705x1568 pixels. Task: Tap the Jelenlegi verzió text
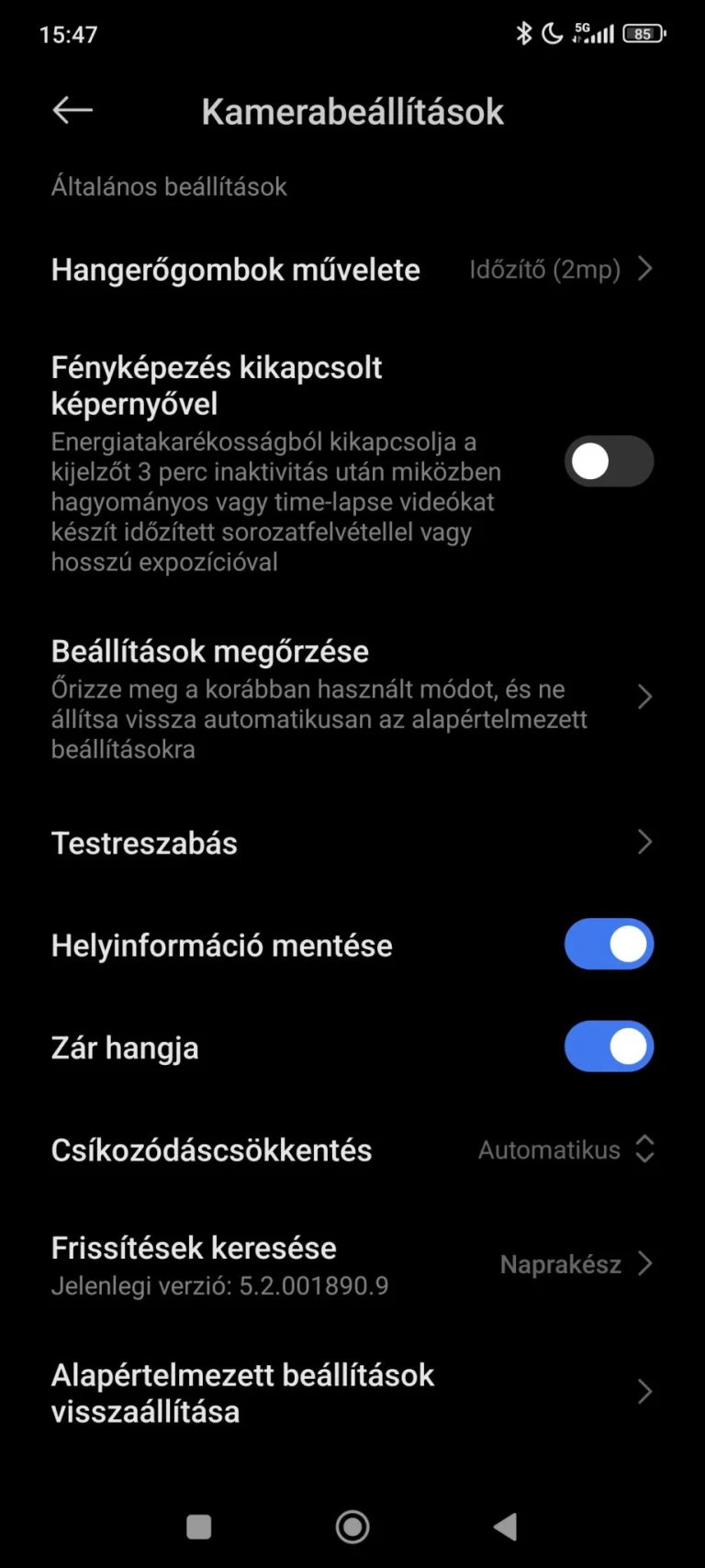pos(218,1285)
